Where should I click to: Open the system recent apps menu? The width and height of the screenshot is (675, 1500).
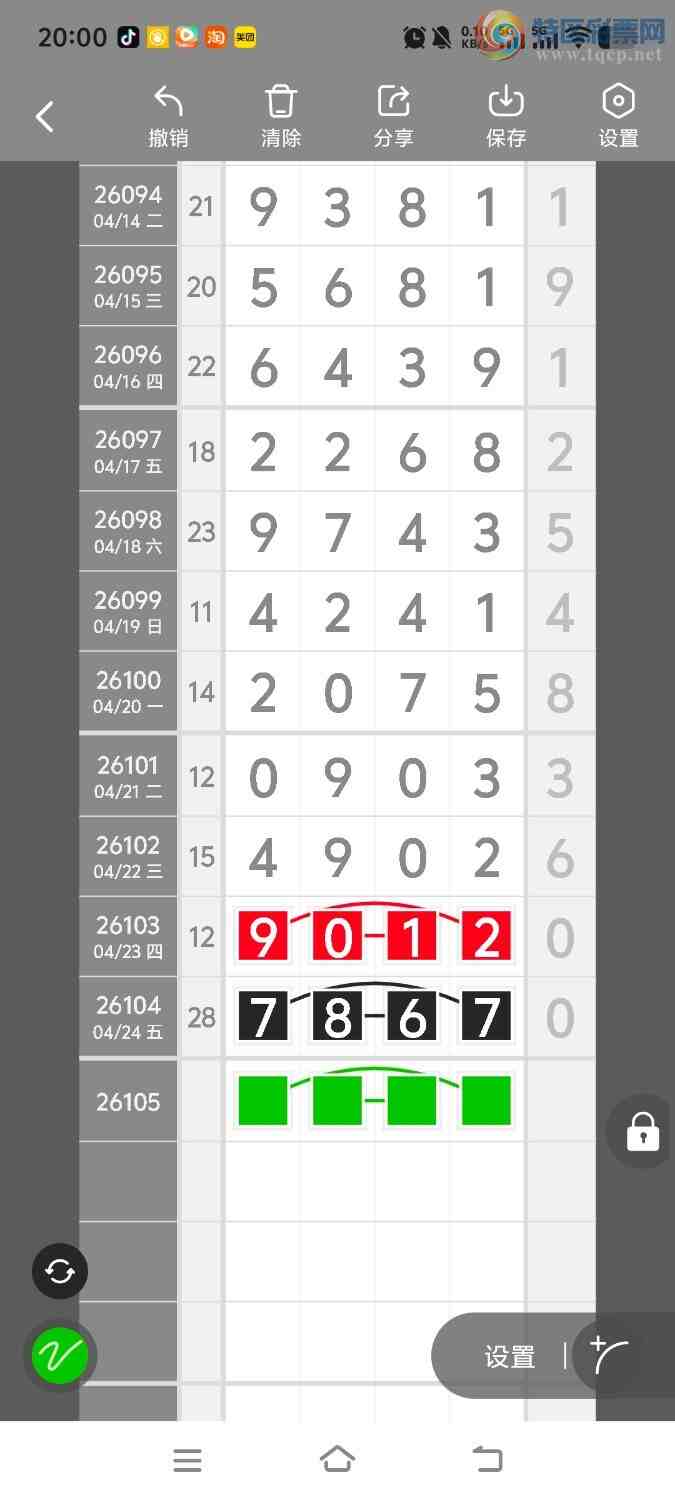pyautogui.click(x=187, y=1460)
